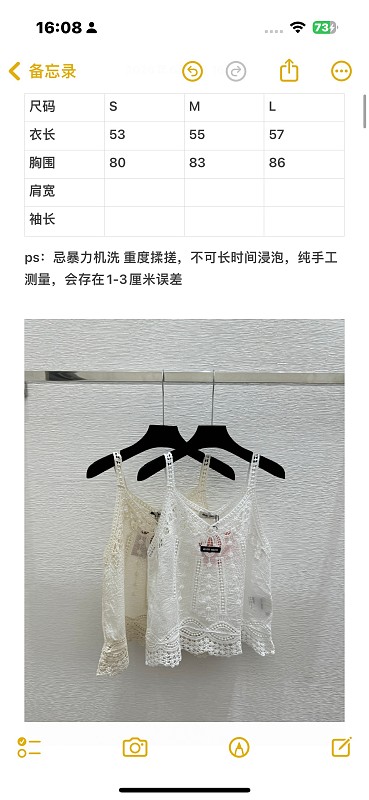Tap the redo arrow icon
The image size is (369, 800).
[236, 71]
